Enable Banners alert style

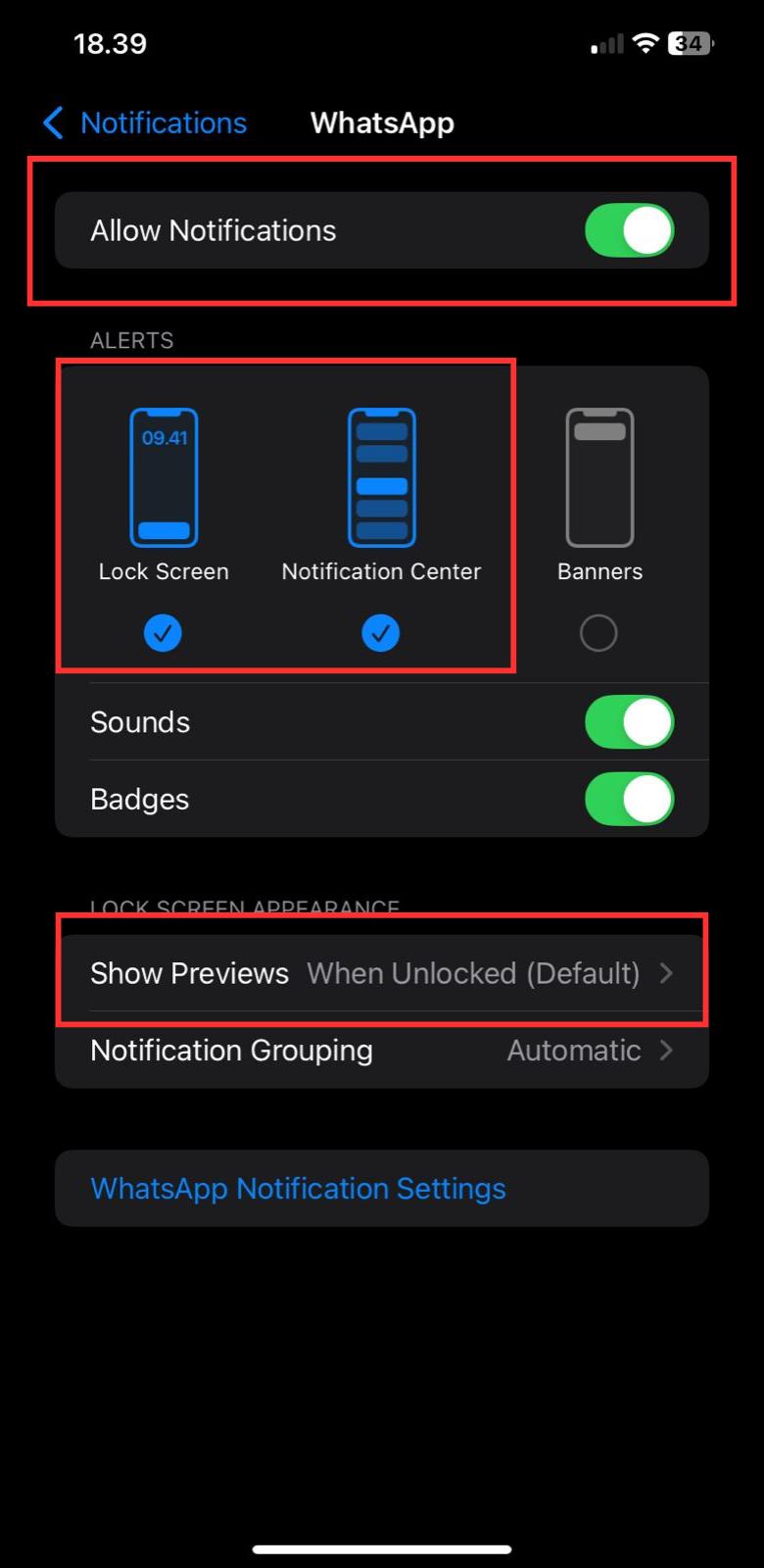598,633
